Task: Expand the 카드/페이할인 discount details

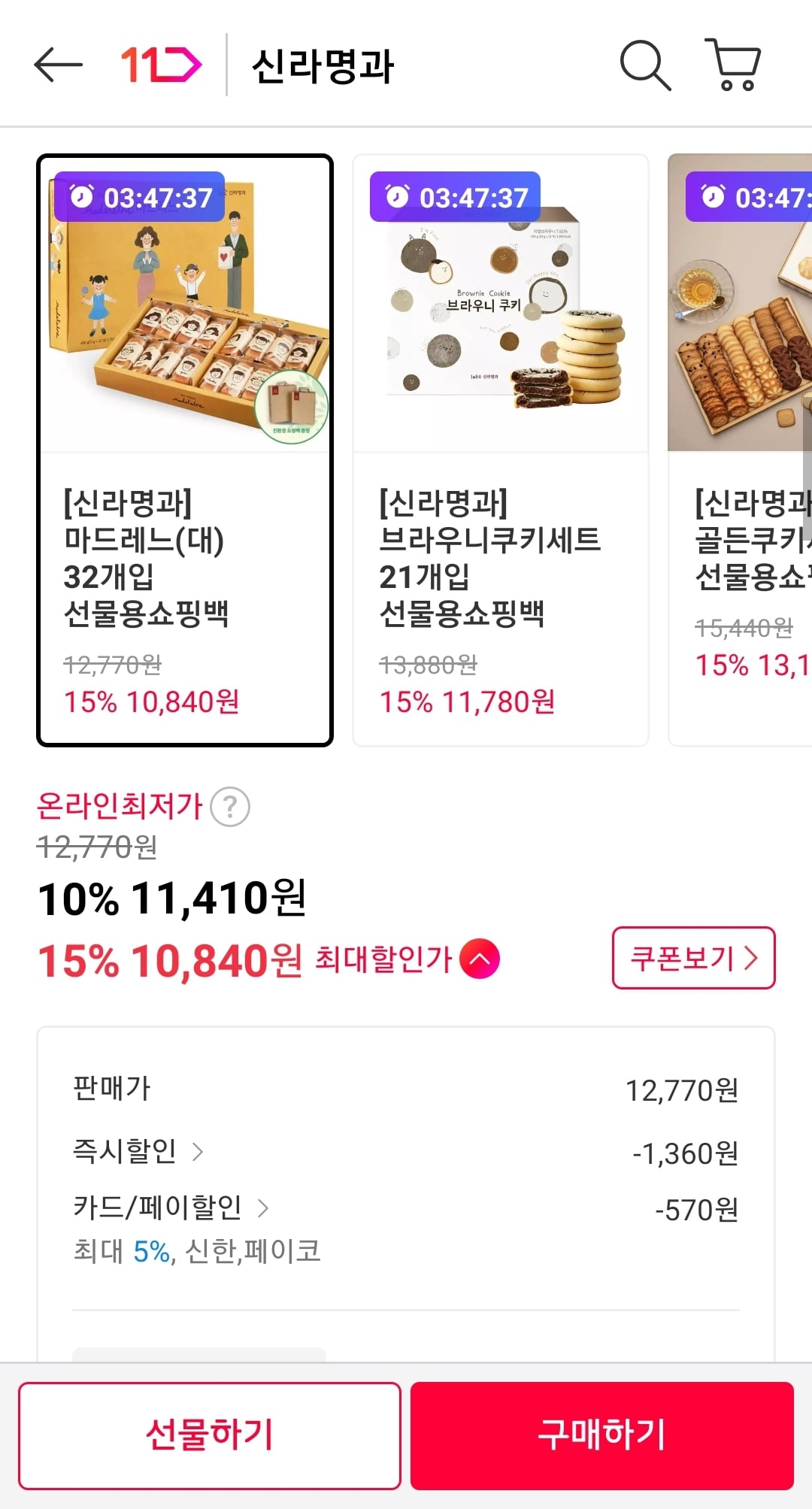Action: point(264,1209)
